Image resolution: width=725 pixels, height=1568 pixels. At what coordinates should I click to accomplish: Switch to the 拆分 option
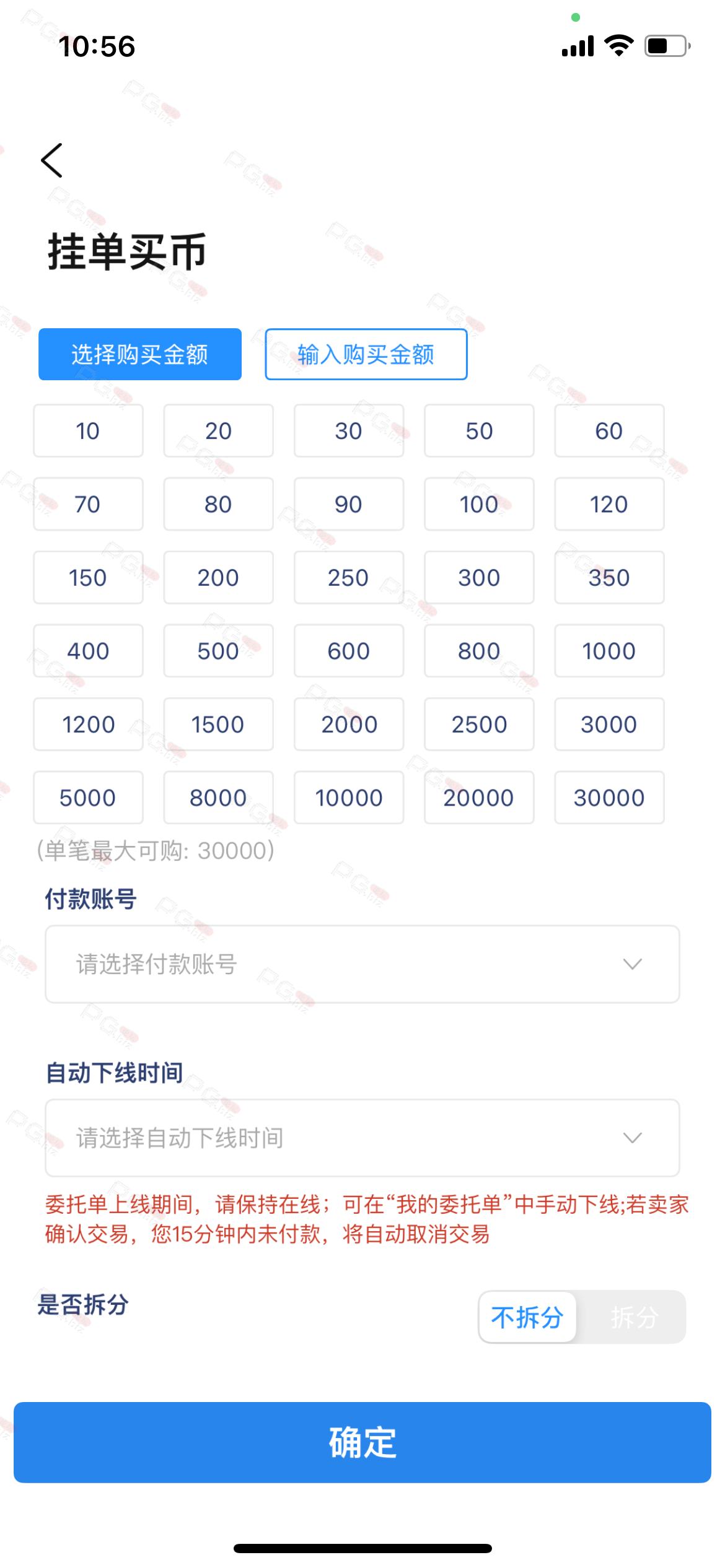[x=633, y=1317]
